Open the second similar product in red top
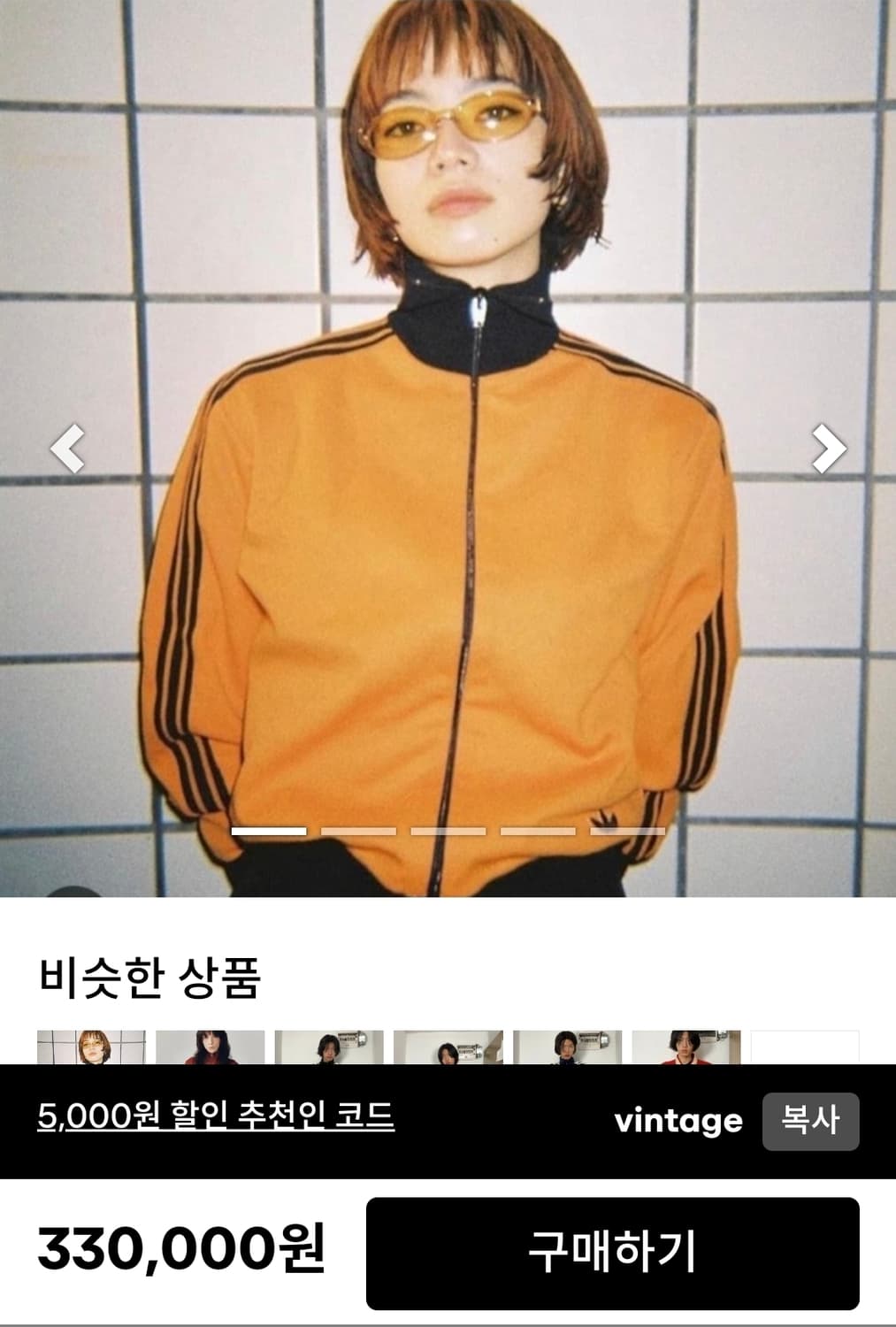The width and height of the screenshot is (896, 1327). point(211,1048)
